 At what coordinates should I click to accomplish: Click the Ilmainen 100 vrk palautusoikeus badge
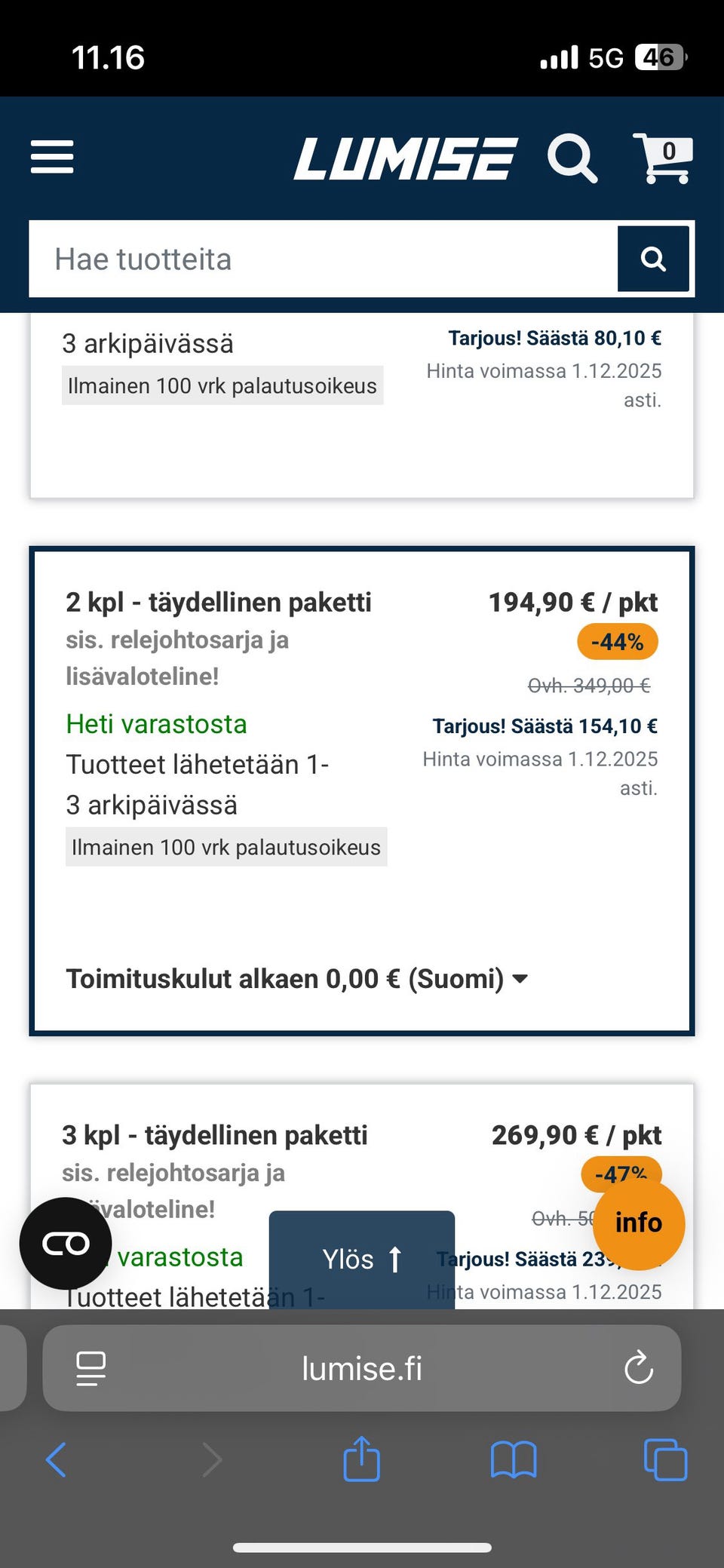point(225,847)
